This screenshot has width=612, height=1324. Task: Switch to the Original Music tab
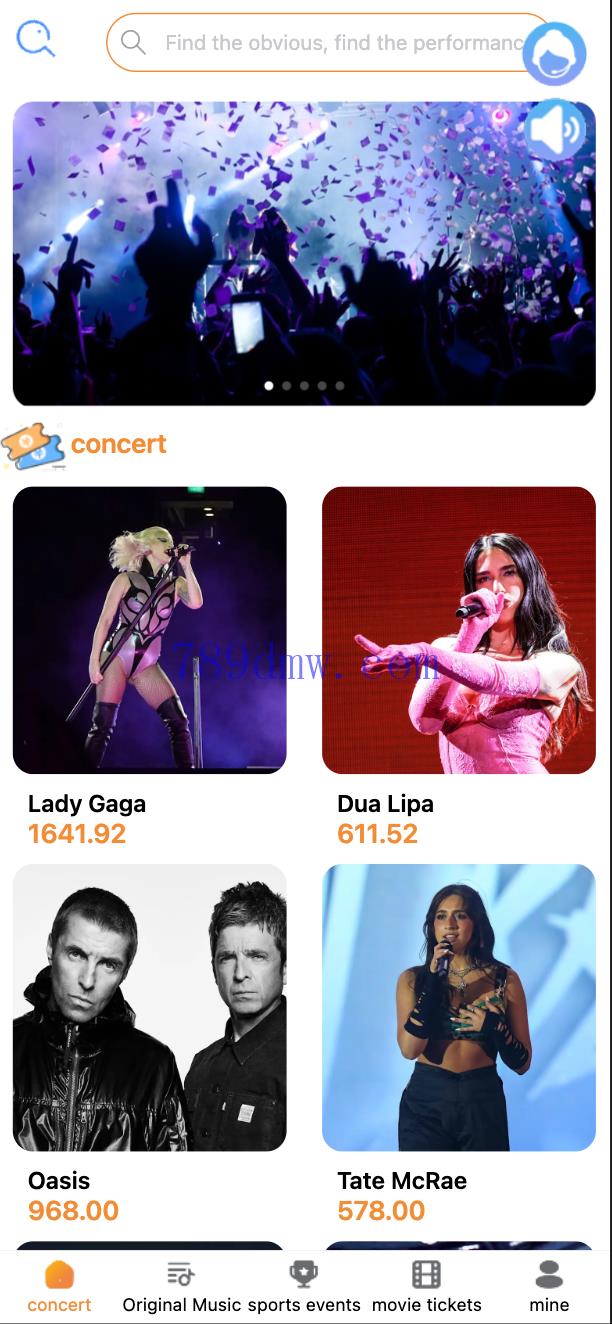coord(182,1287)
